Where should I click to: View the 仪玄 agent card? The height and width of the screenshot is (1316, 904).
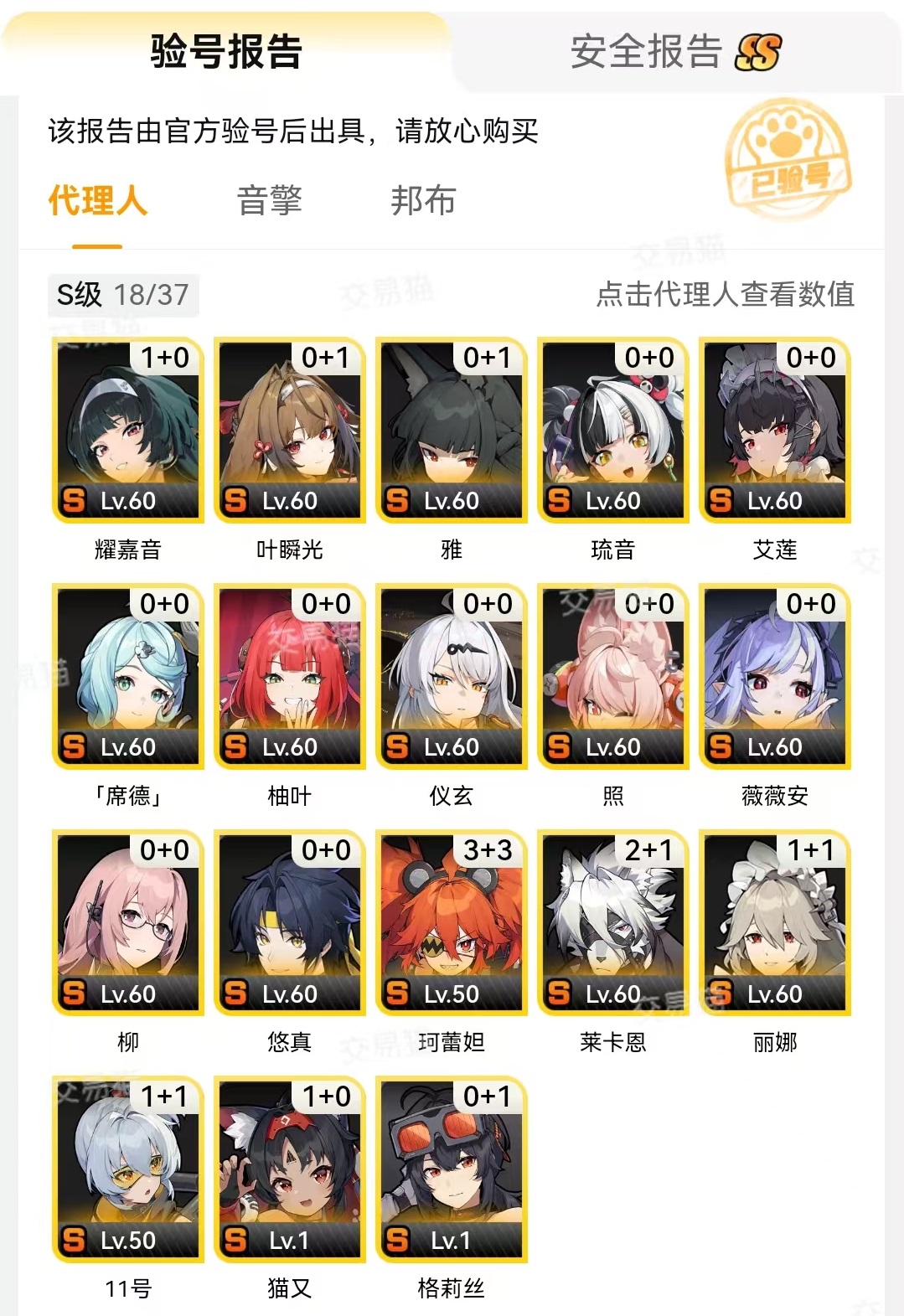tap(452, 676)
